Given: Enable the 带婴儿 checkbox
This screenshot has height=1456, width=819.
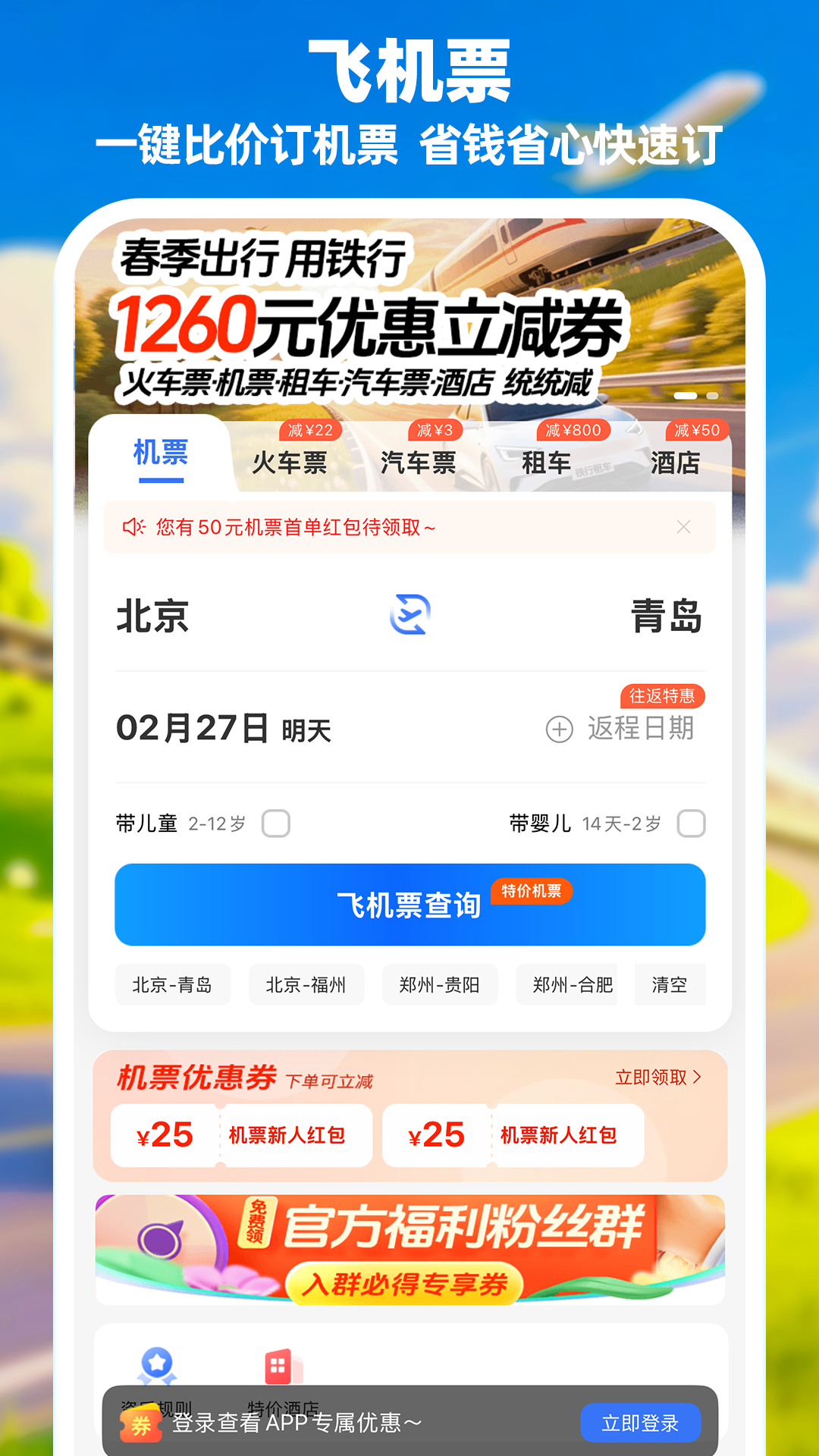Looking at the screenshot, I should pos(692,822).
